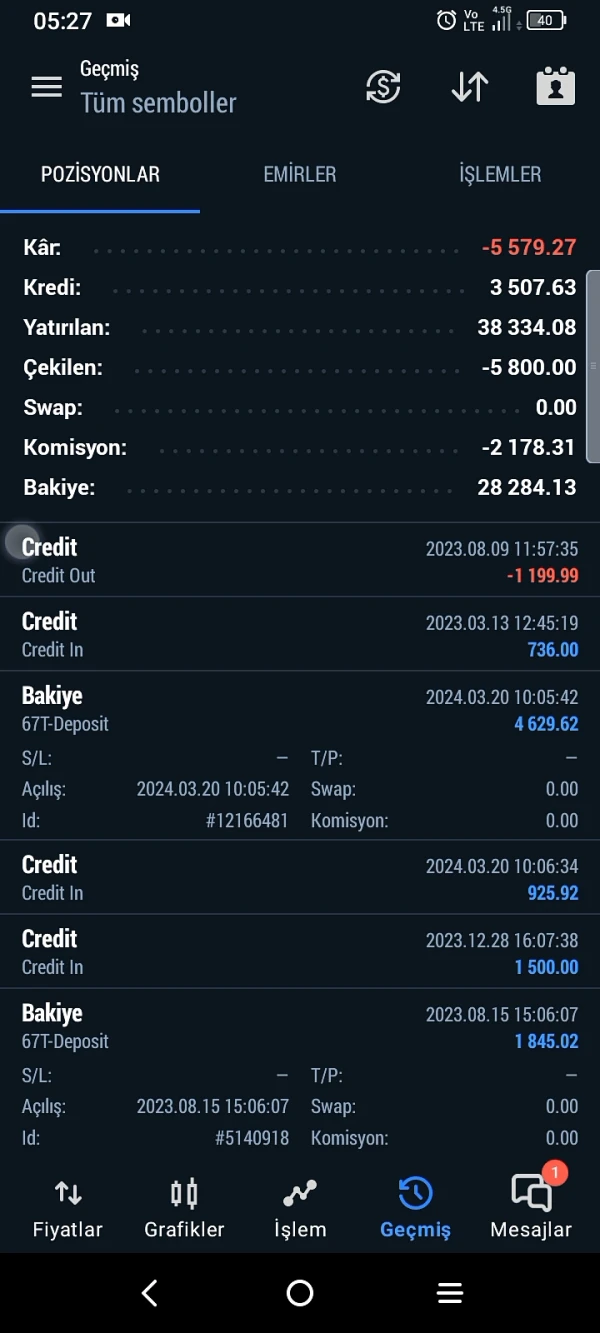Open the hamburger drawer menu
Screen dimensions: 600x1333
(46, 87)
